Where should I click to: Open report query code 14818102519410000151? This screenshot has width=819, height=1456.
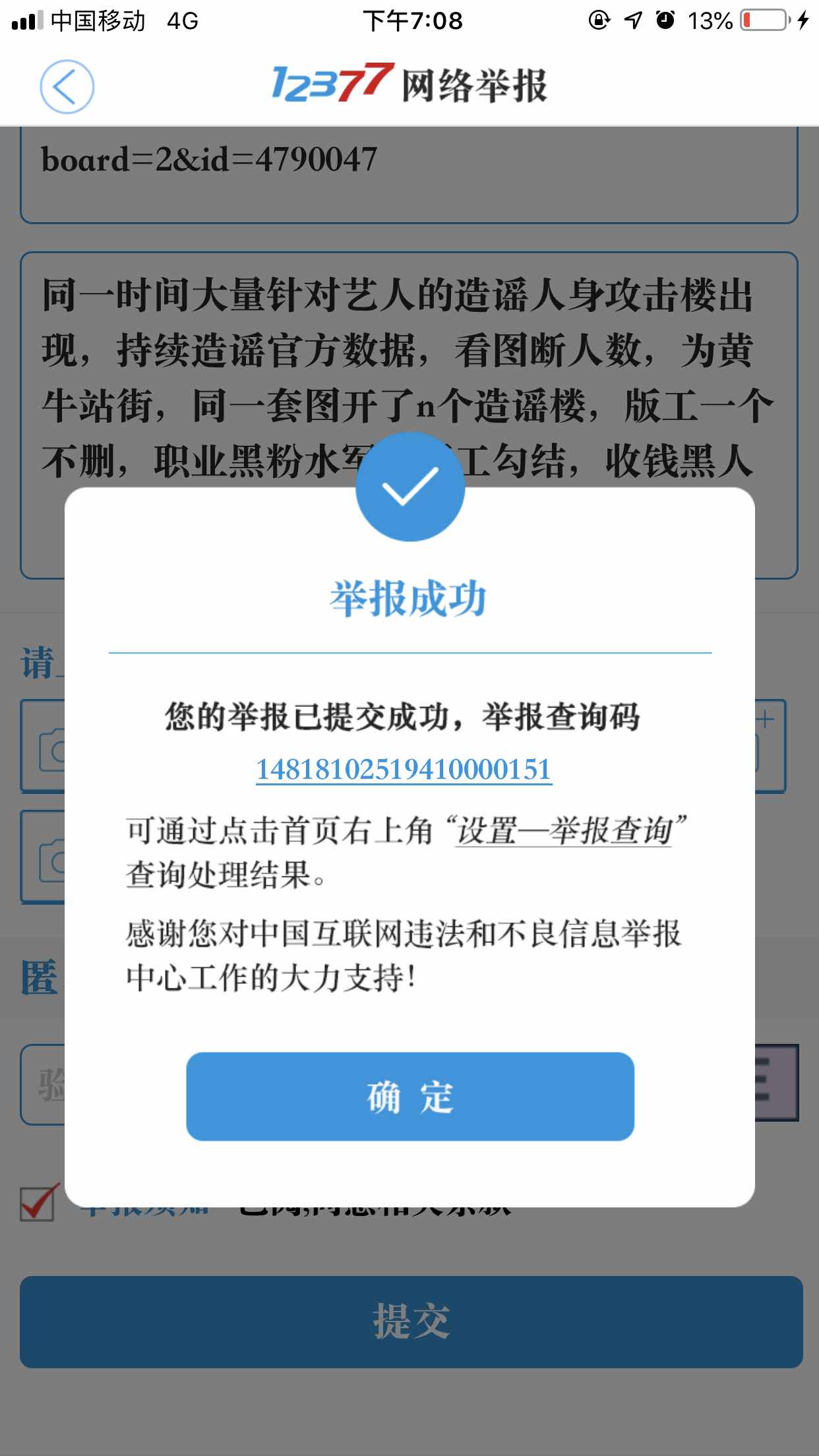click(x=404, y=770)
